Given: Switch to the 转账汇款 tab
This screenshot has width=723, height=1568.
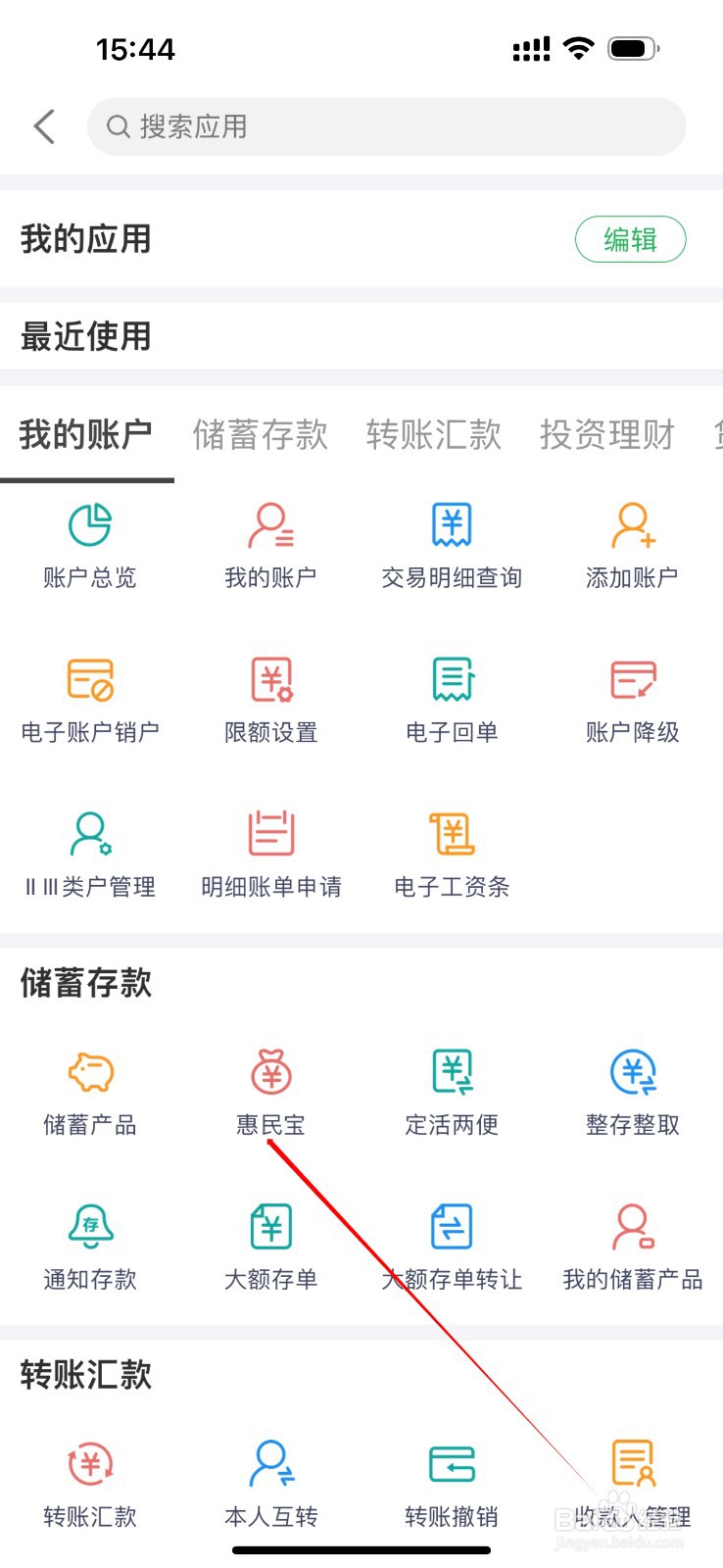Looking at the screenshot, I should coord(434,434).
